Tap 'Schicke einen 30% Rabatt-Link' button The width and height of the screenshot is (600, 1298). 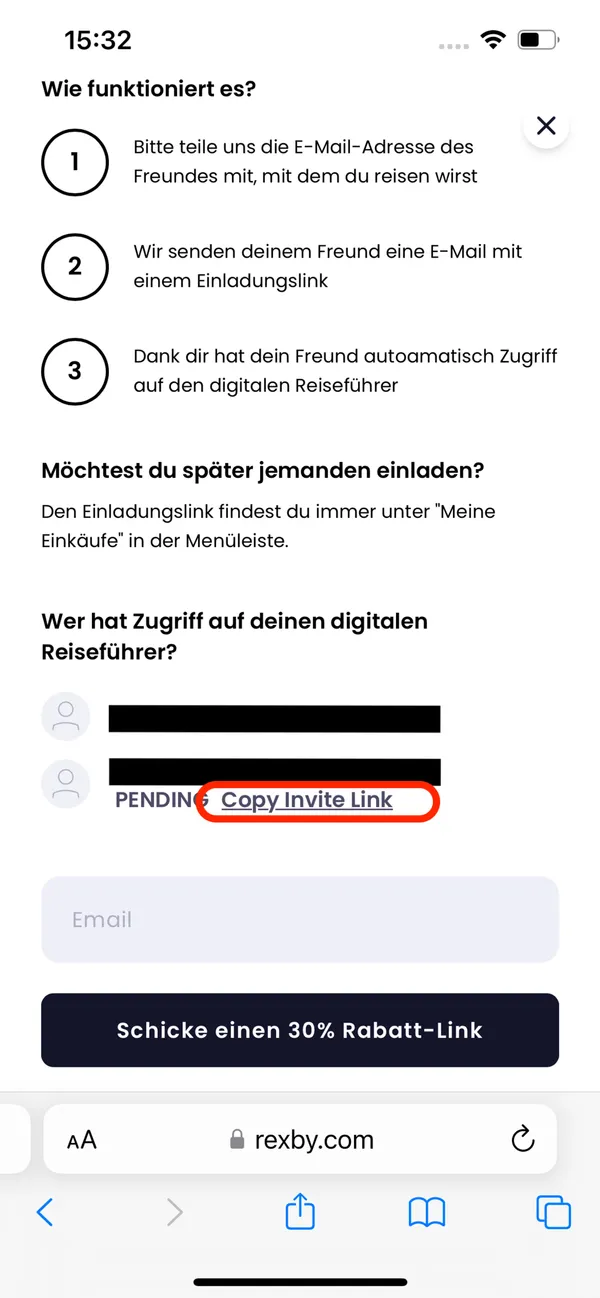[x=300, y=1030]
